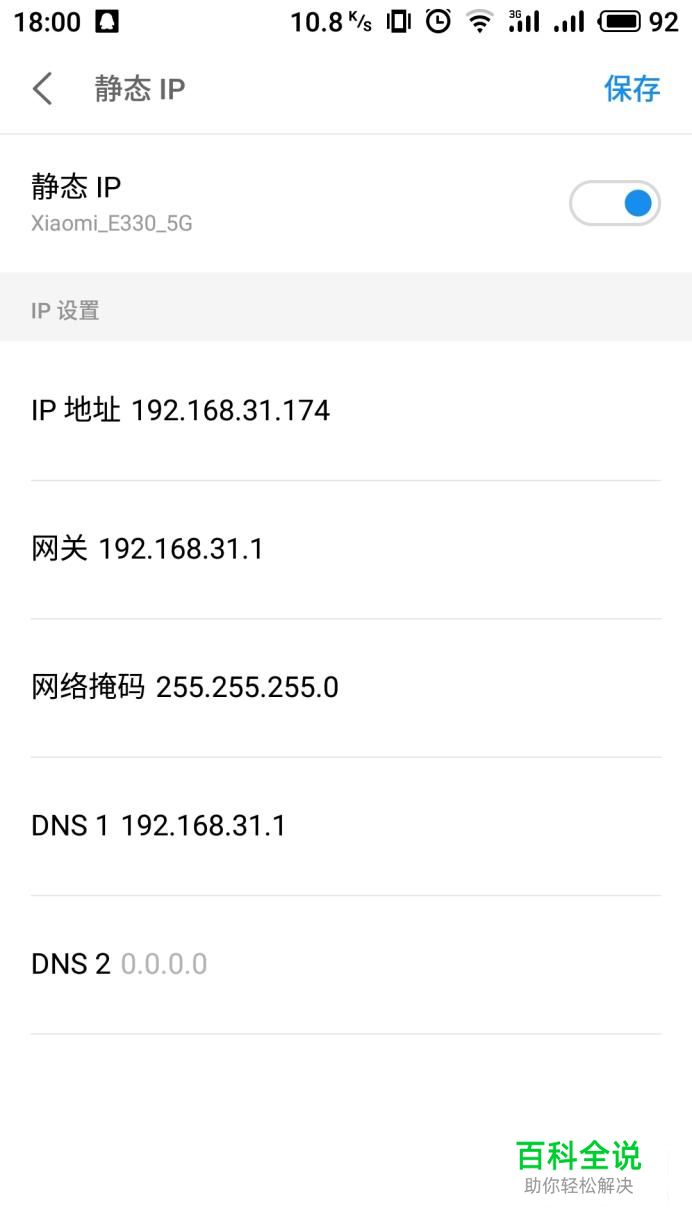Screen dimensions: 692x1230
Task: Edit the 网关 gateway field
Action: point(346,549)
